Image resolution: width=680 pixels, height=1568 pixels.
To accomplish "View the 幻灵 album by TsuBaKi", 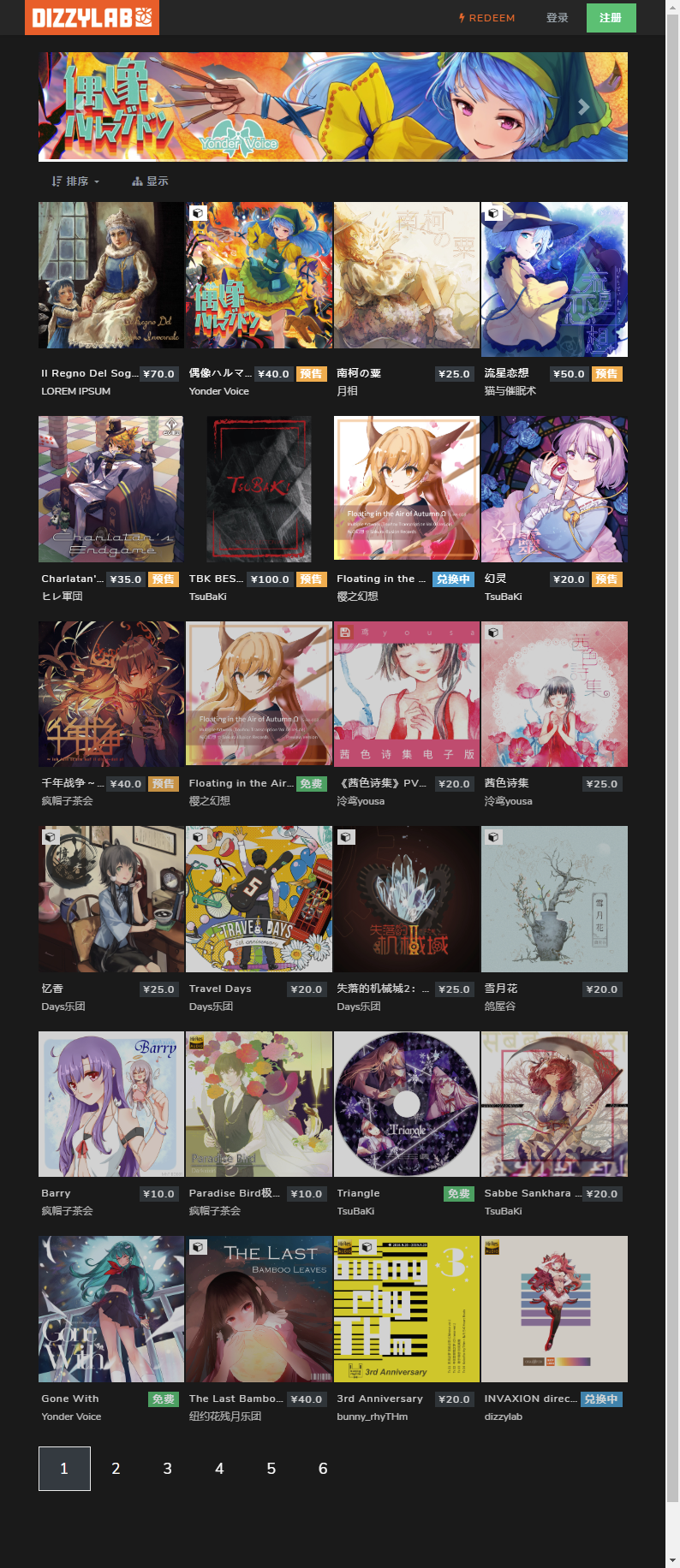I will (554, 489).
